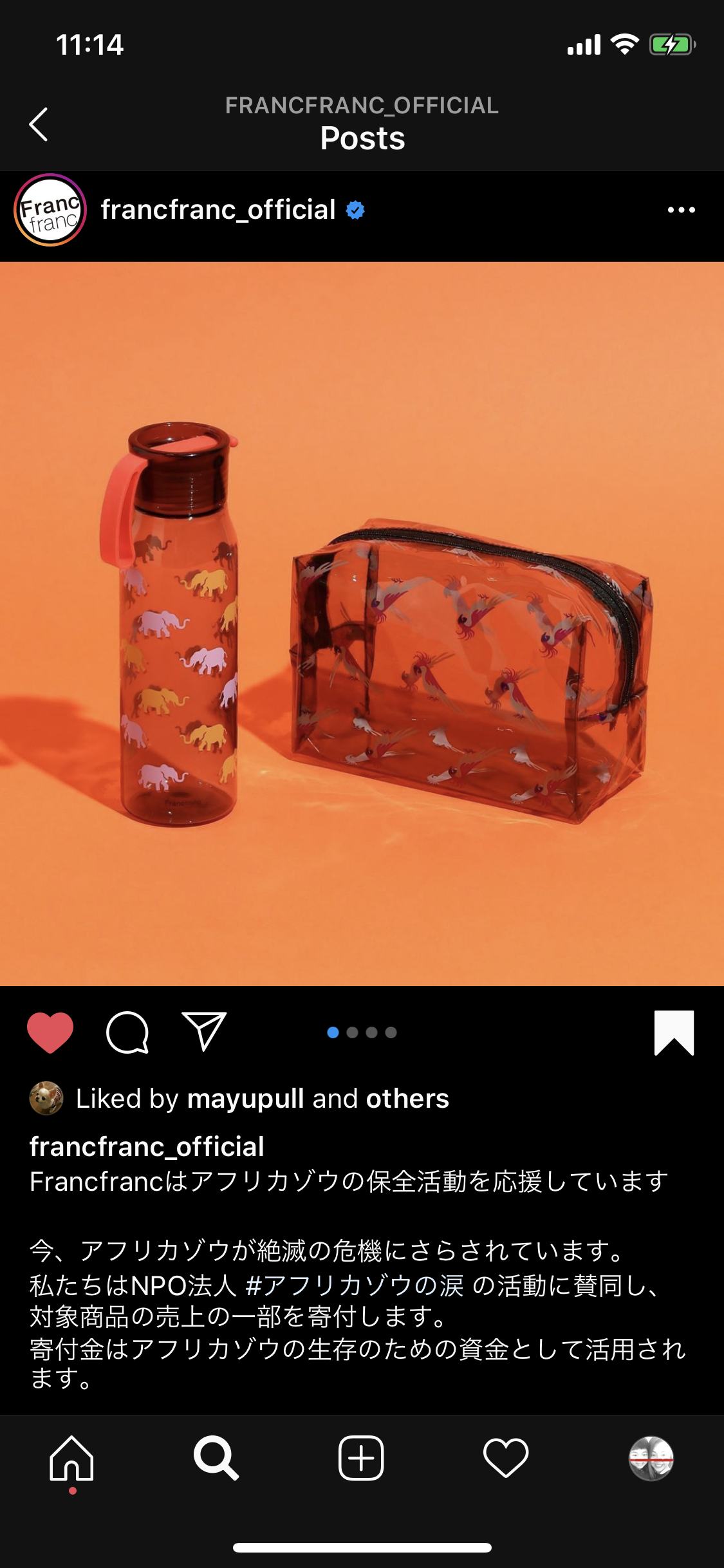Open comments with the speech bubble icon

coord(127,1032)
